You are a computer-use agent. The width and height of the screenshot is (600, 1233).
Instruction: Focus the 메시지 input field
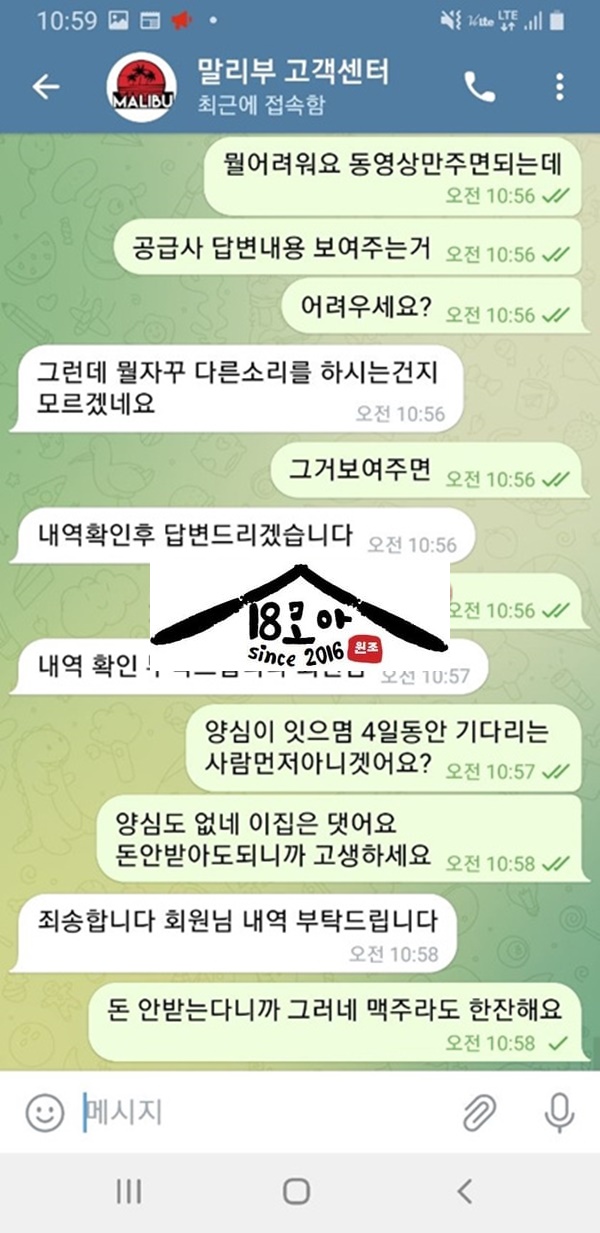260,1112
